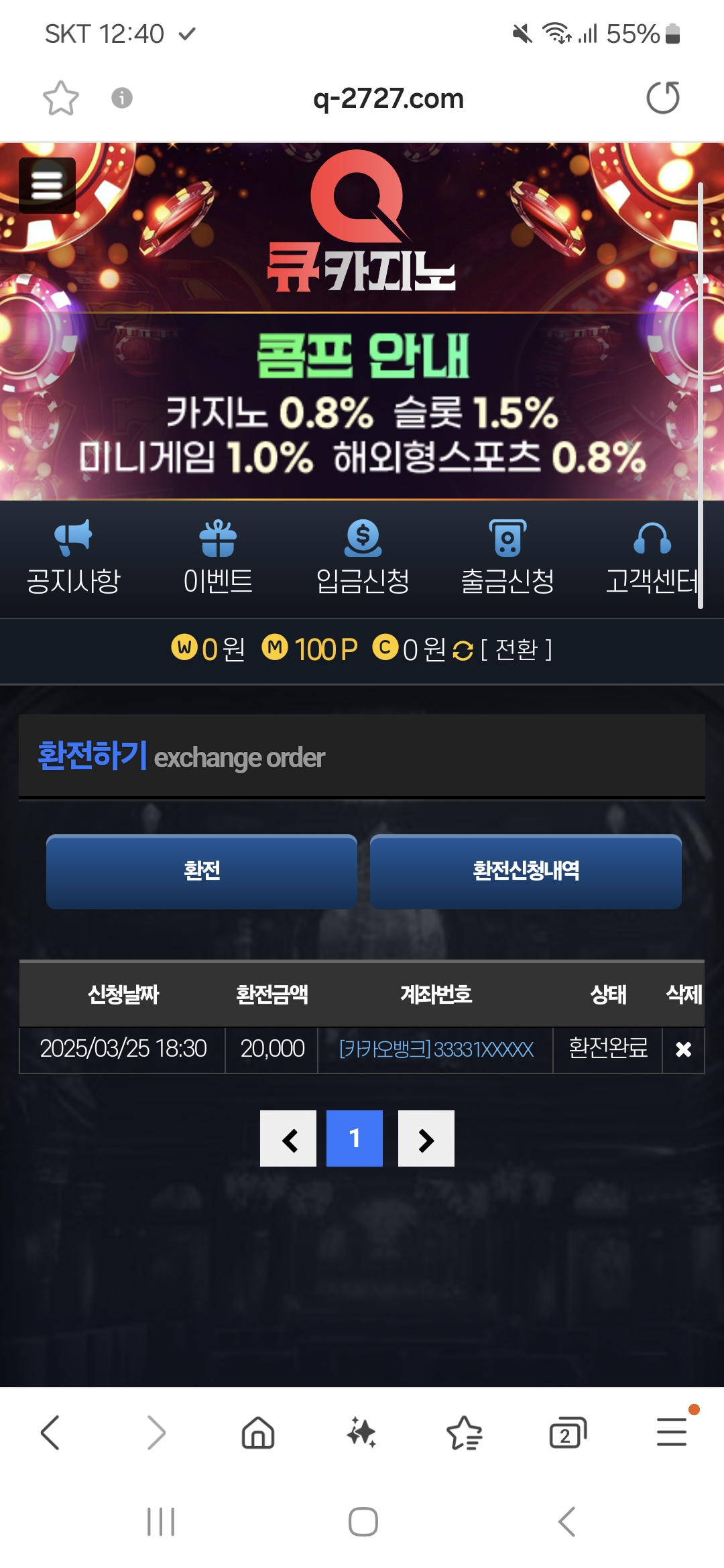The width and height of the screenshot is (724, 1568).
Task: Open the hamburger drawer menu
Action: [47, 186]
